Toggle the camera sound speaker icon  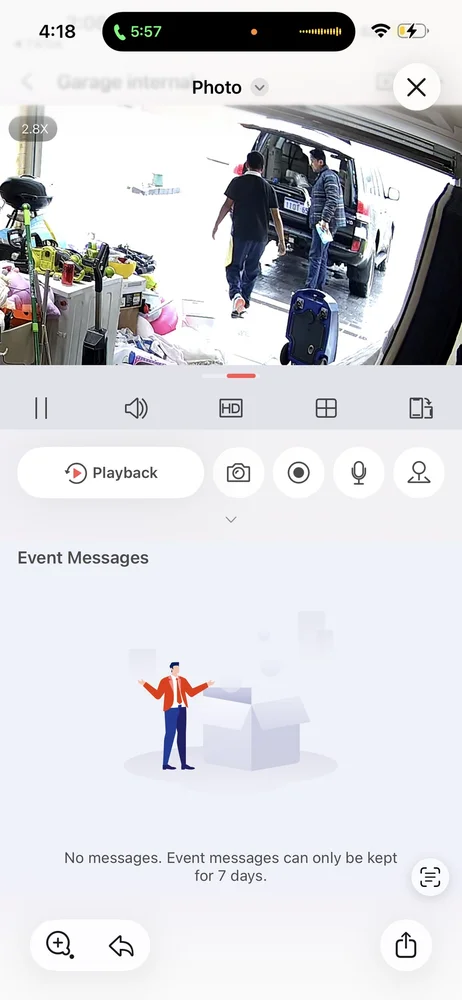coord(136,408)
